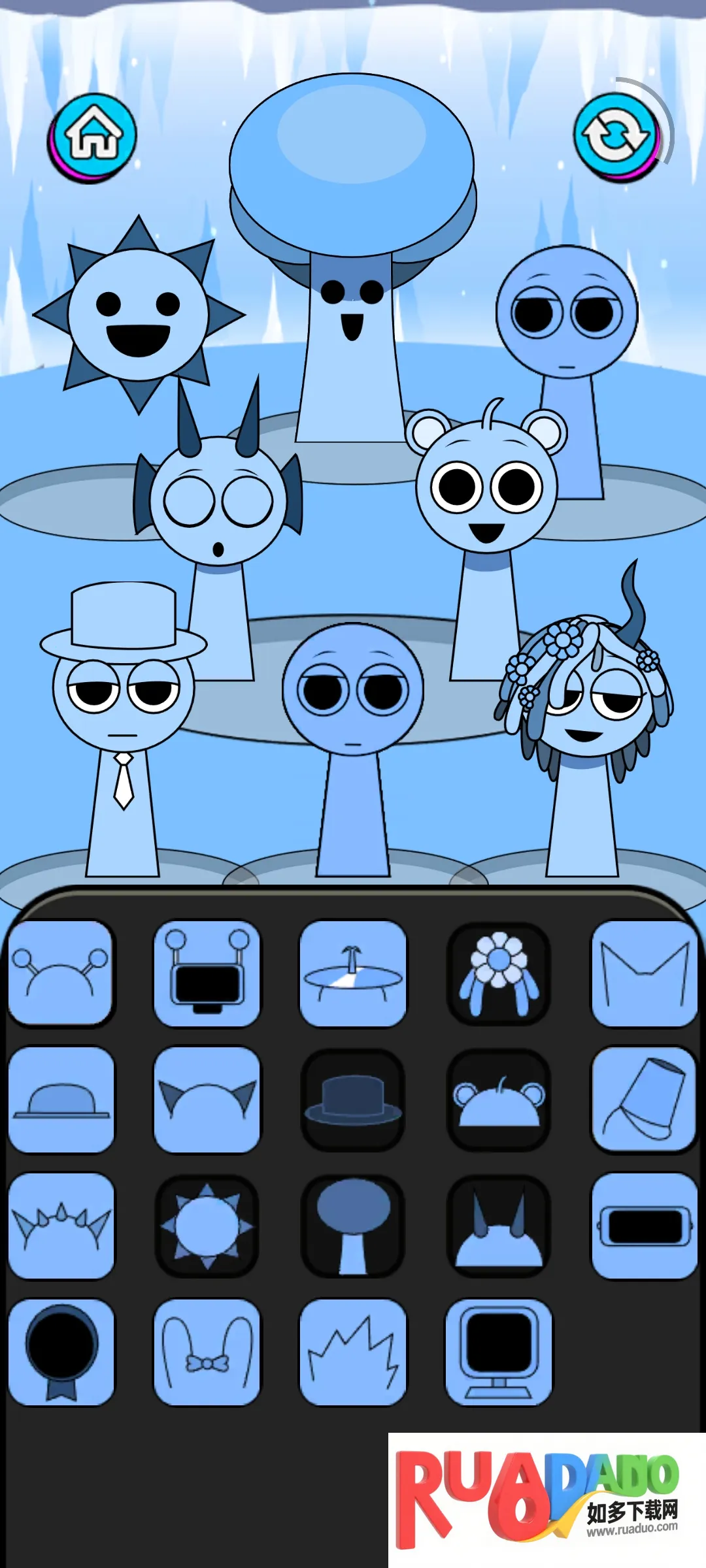Go to the home screen icon
The width and height of the screenshot is (706, 1568).
pos(93,137)
